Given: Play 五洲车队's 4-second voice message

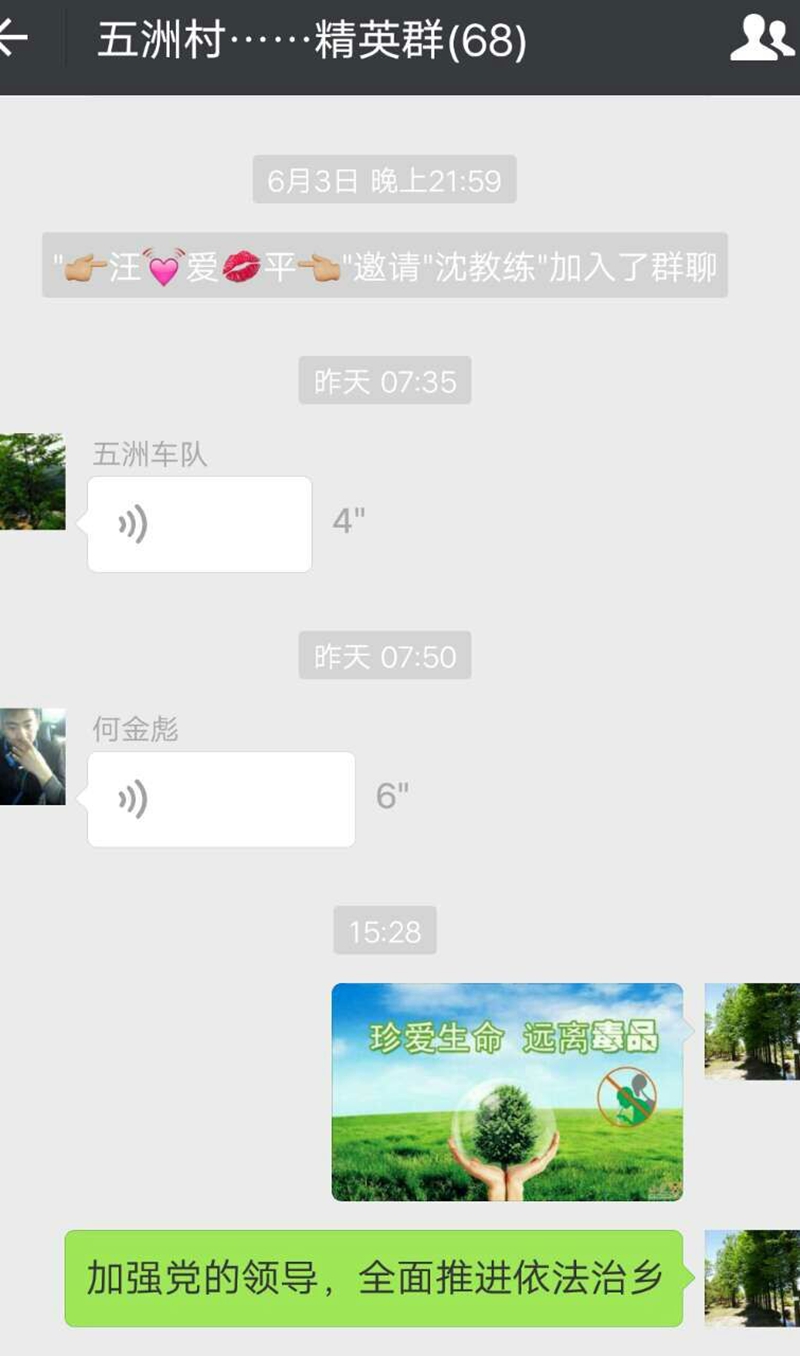Looking at the screenshot, I should point(200,524).
